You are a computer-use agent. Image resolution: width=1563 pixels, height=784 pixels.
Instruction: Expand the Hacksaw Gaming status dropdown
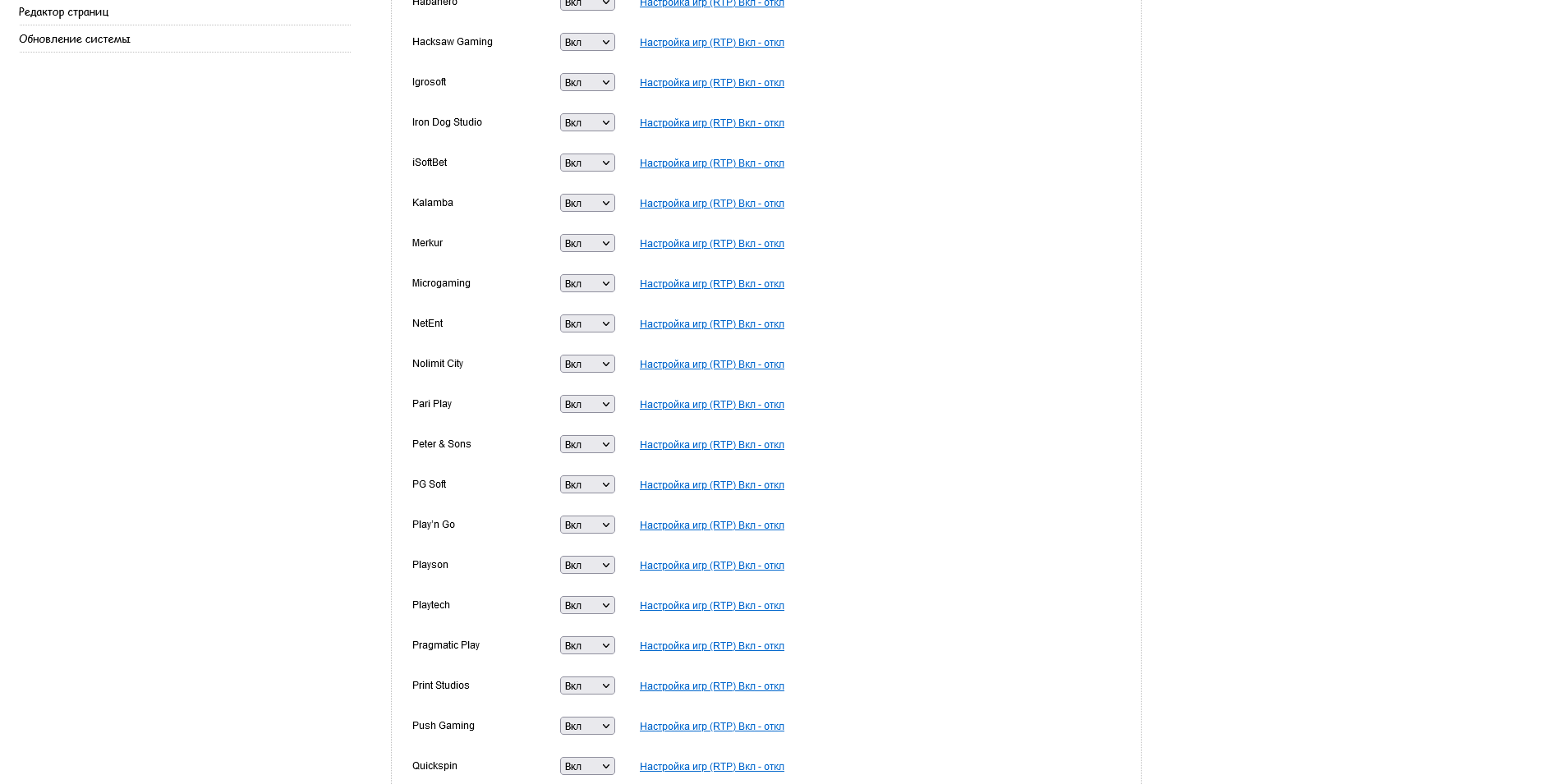(587, 42)
